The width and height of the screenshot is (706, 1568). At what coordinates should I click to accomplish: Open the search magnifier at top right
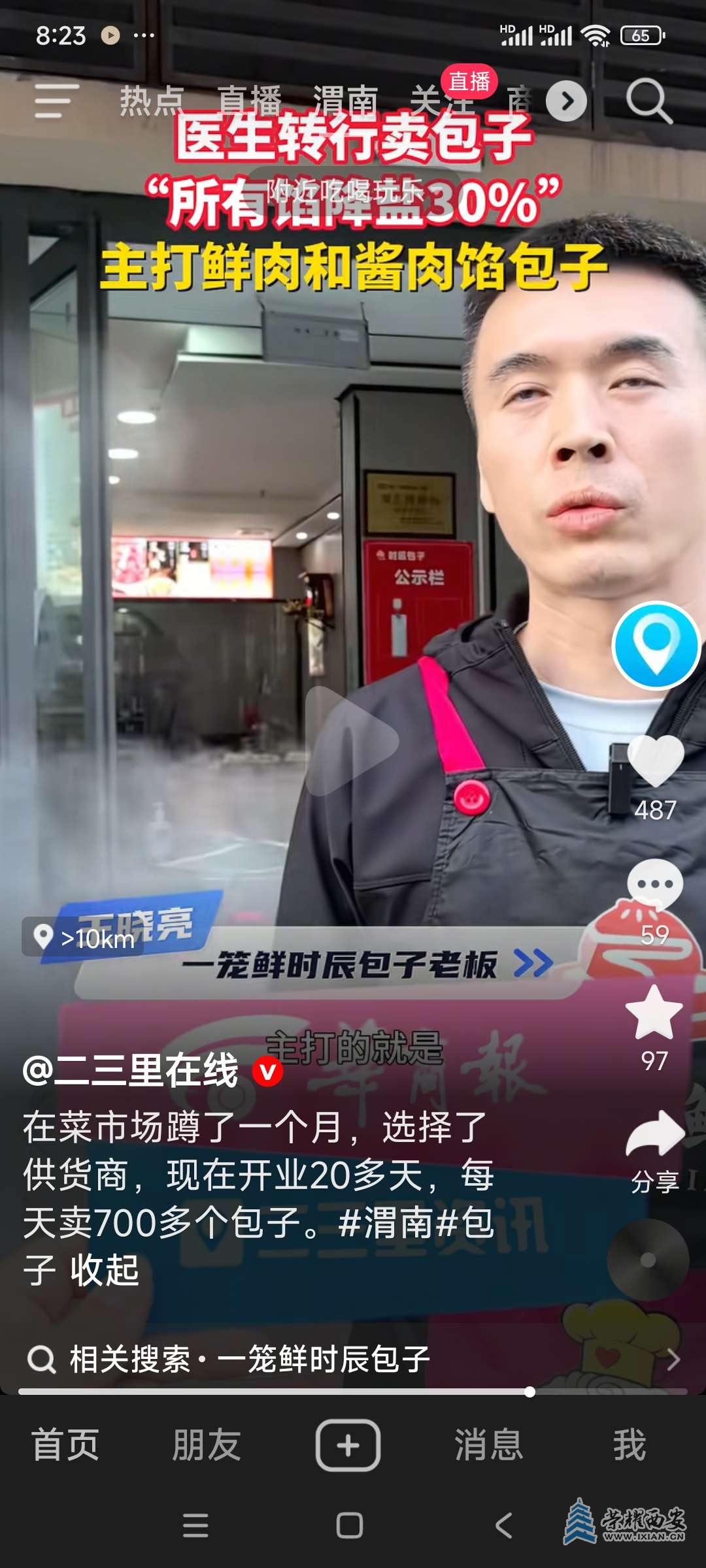pyautogui.click(x=648, y=101)
